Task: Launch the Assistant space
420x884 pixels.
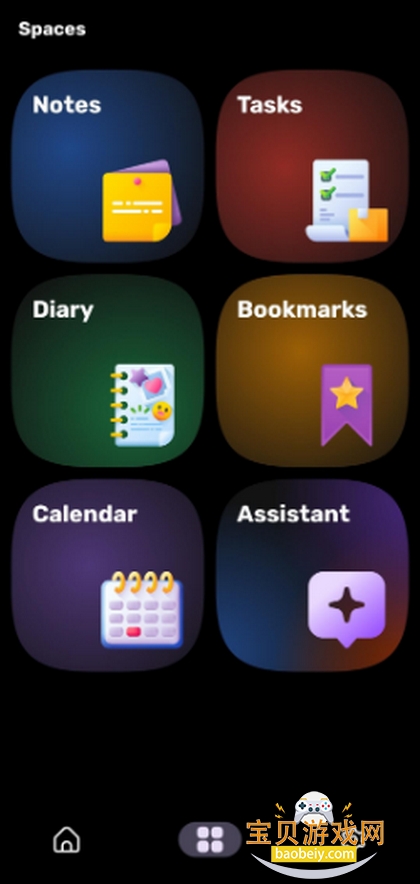Action: (x=312, y=576)
